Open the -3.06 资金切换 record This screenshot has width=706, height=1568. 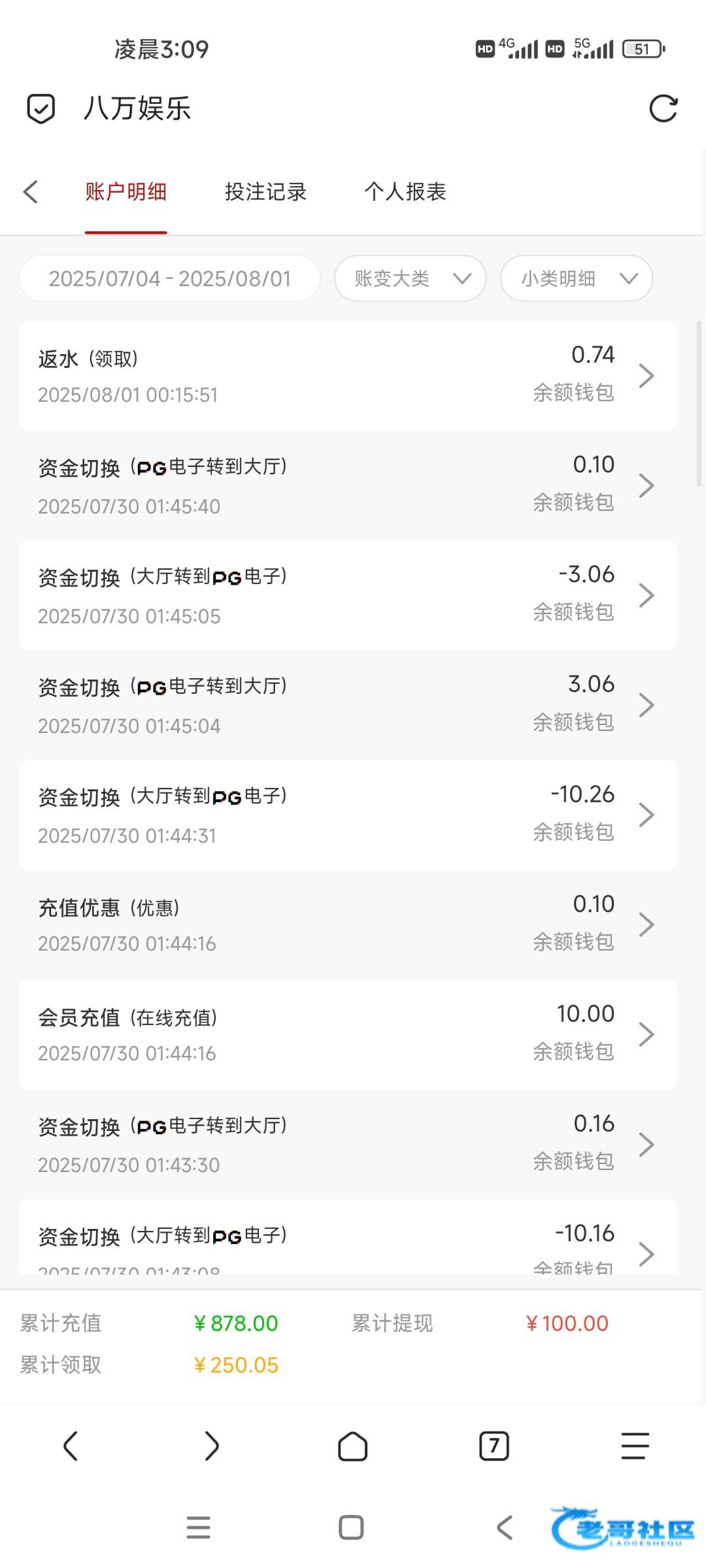[348, 595]
